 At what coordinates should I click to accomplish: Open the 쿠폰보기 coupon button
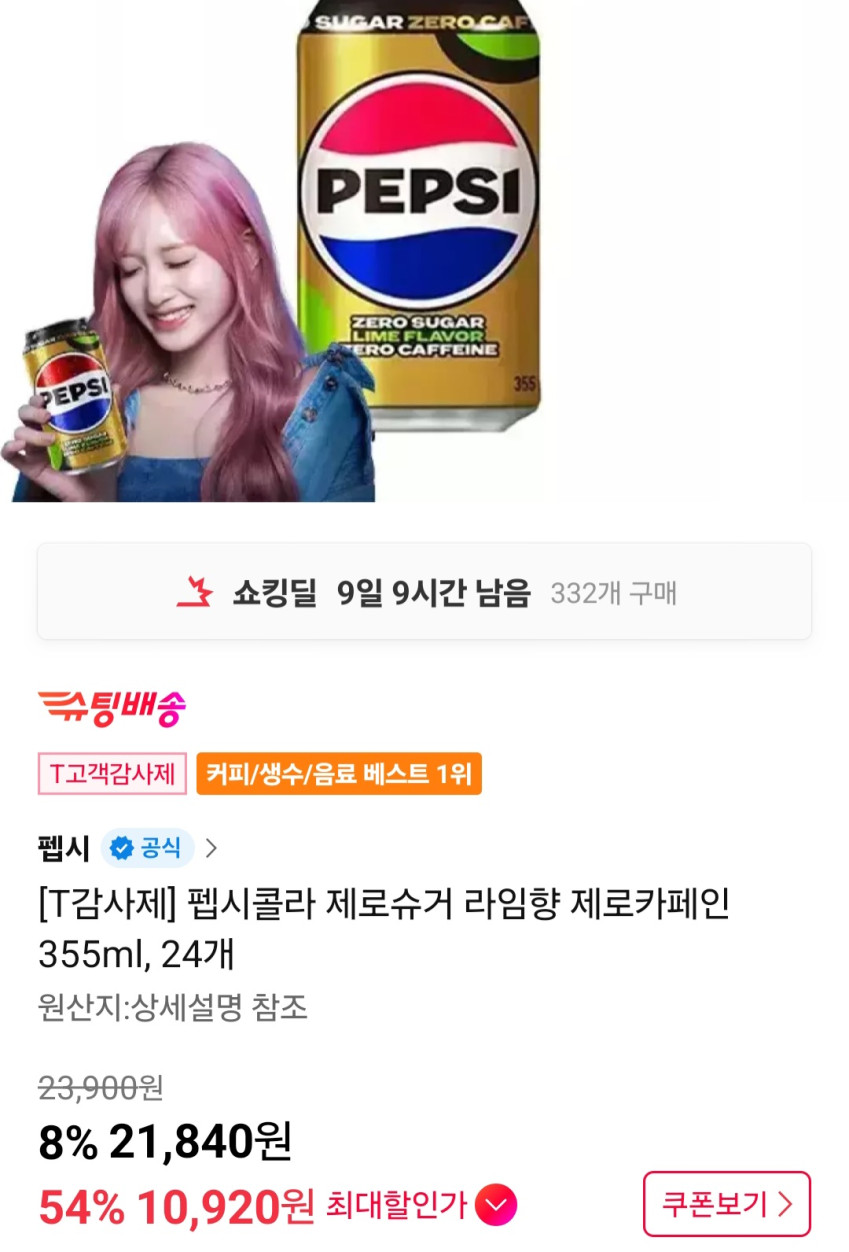pos(726,1203)
